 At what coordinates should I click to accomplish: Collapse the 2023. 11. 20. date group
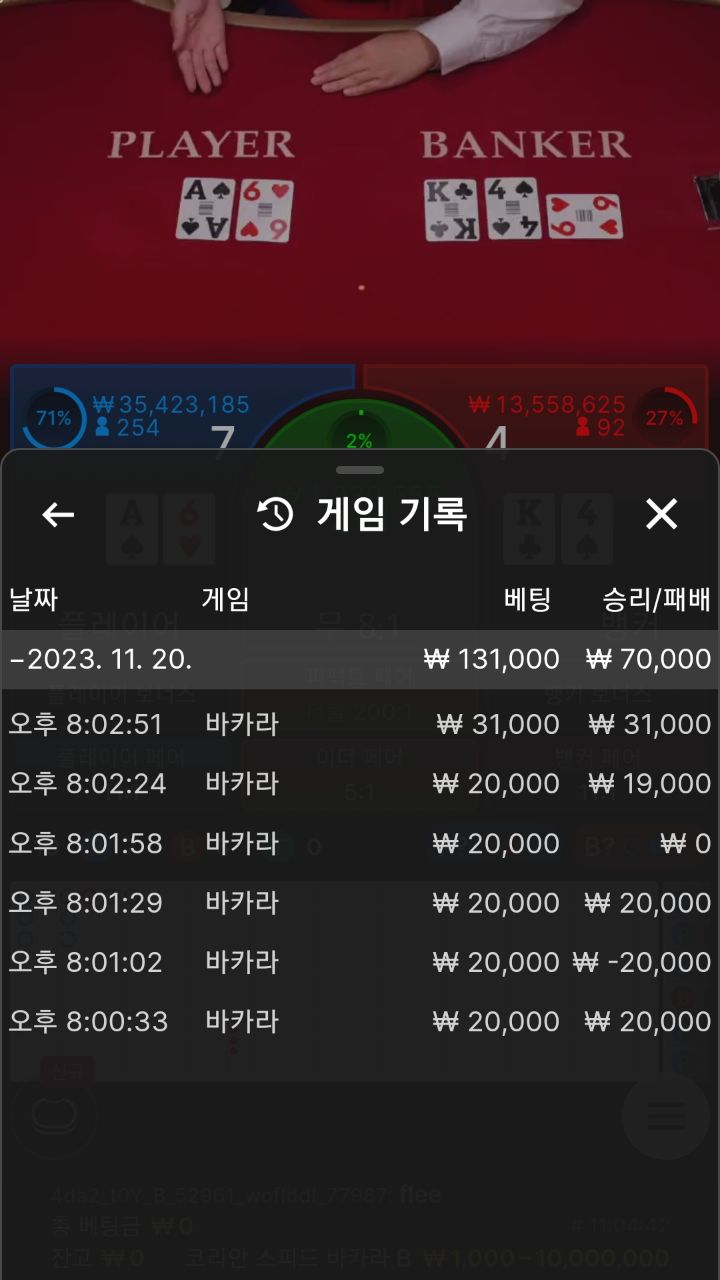tap(360, 659)
